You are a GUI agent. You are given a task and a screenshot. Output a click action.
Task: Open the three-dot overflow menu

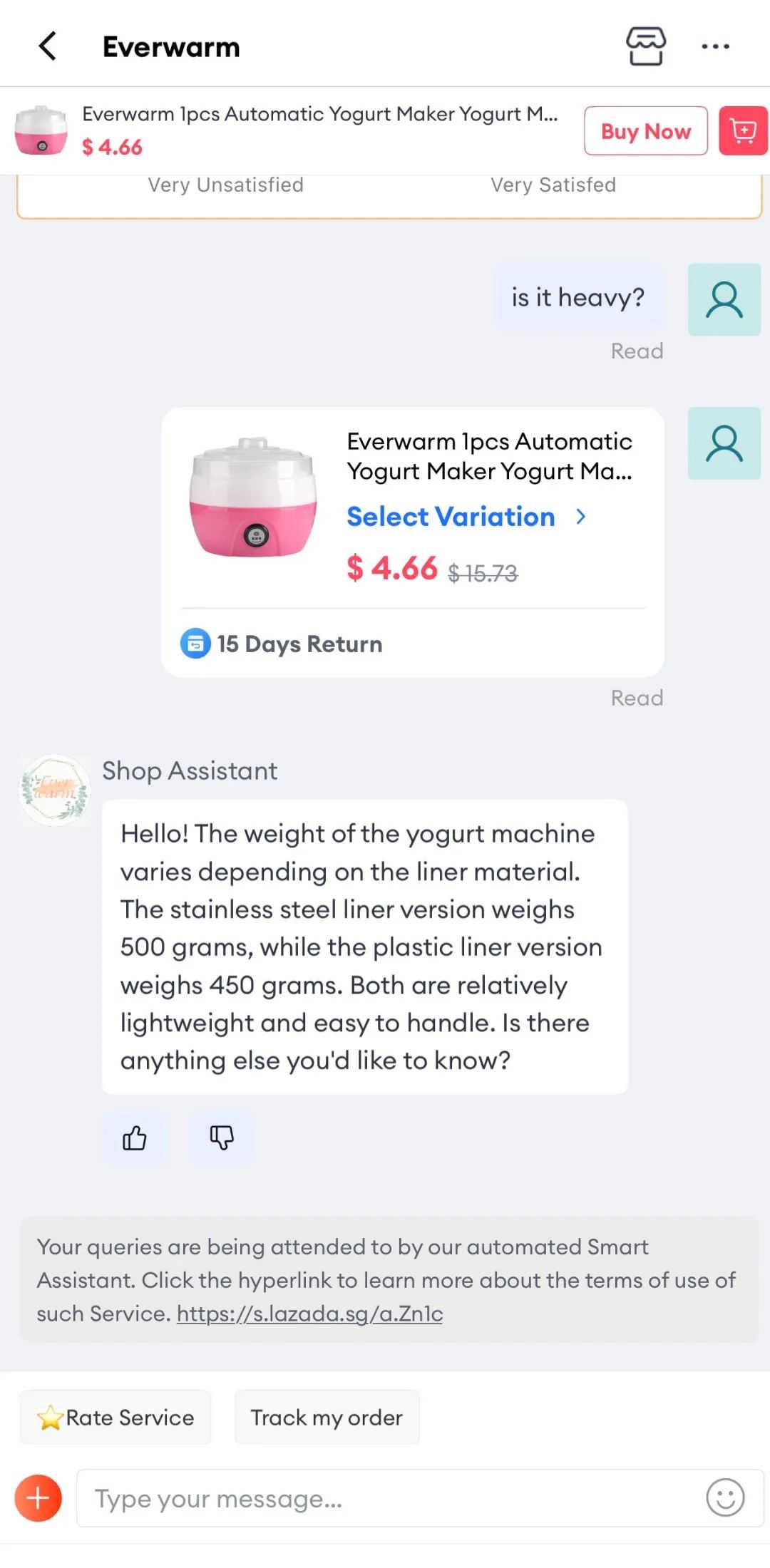pos(714,46)
